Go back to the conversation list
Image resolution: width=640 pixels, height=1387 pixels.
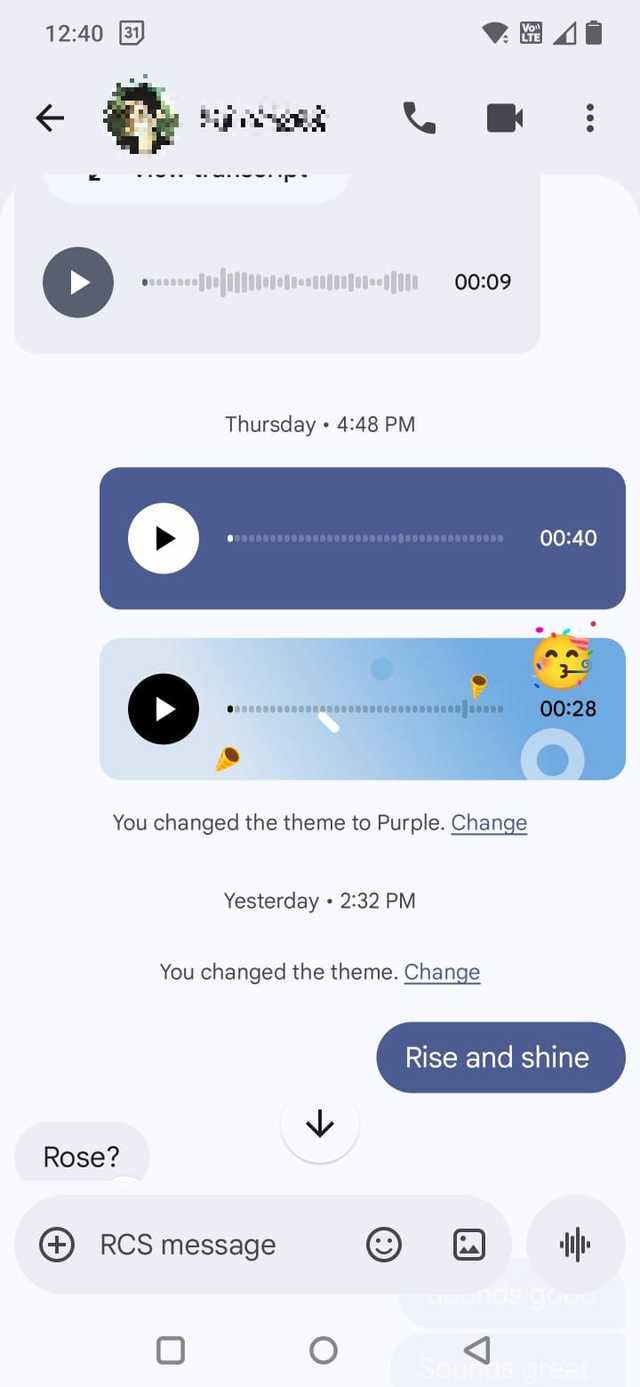(x=49, y=118)
